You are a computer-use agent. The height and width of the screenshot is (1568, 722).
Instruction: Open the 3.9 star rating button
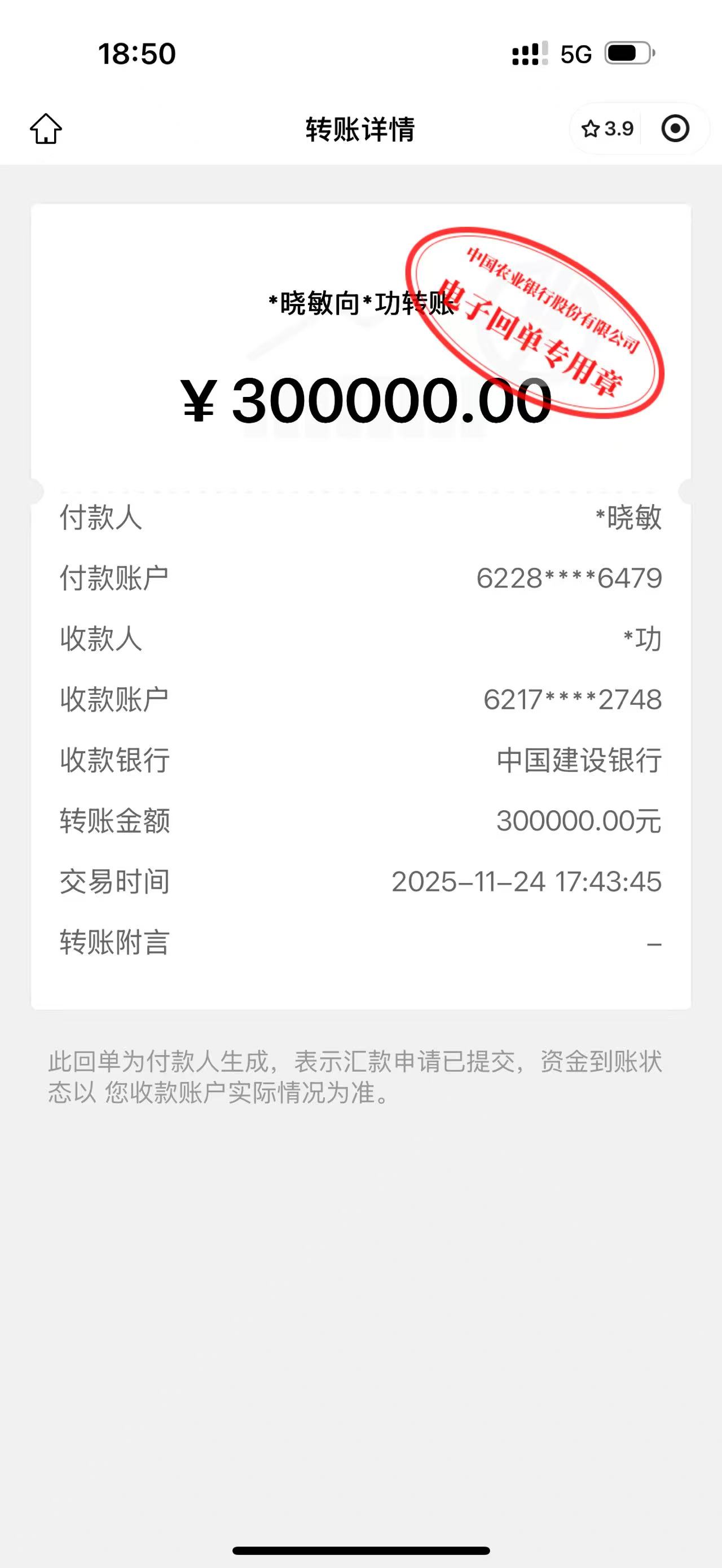point(607,129)
